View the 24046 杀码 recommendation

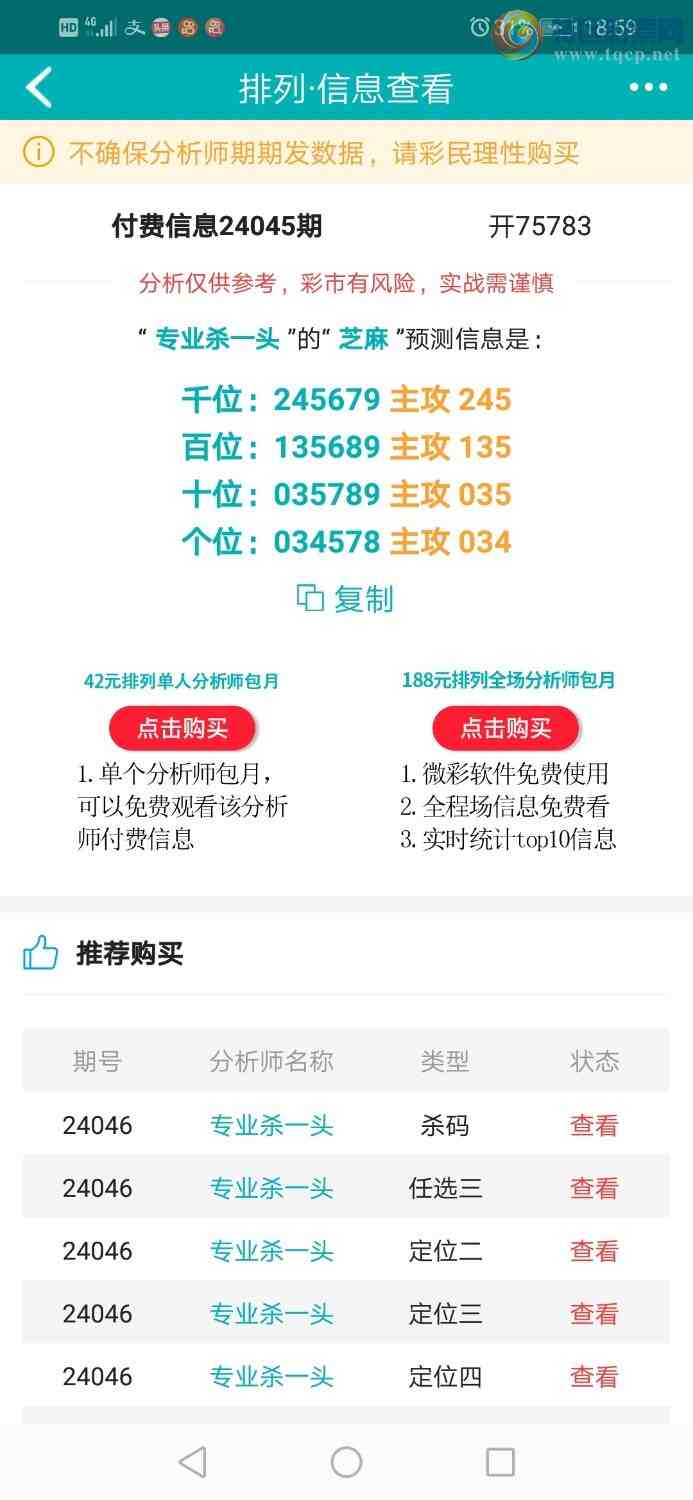pos(594,1125)
